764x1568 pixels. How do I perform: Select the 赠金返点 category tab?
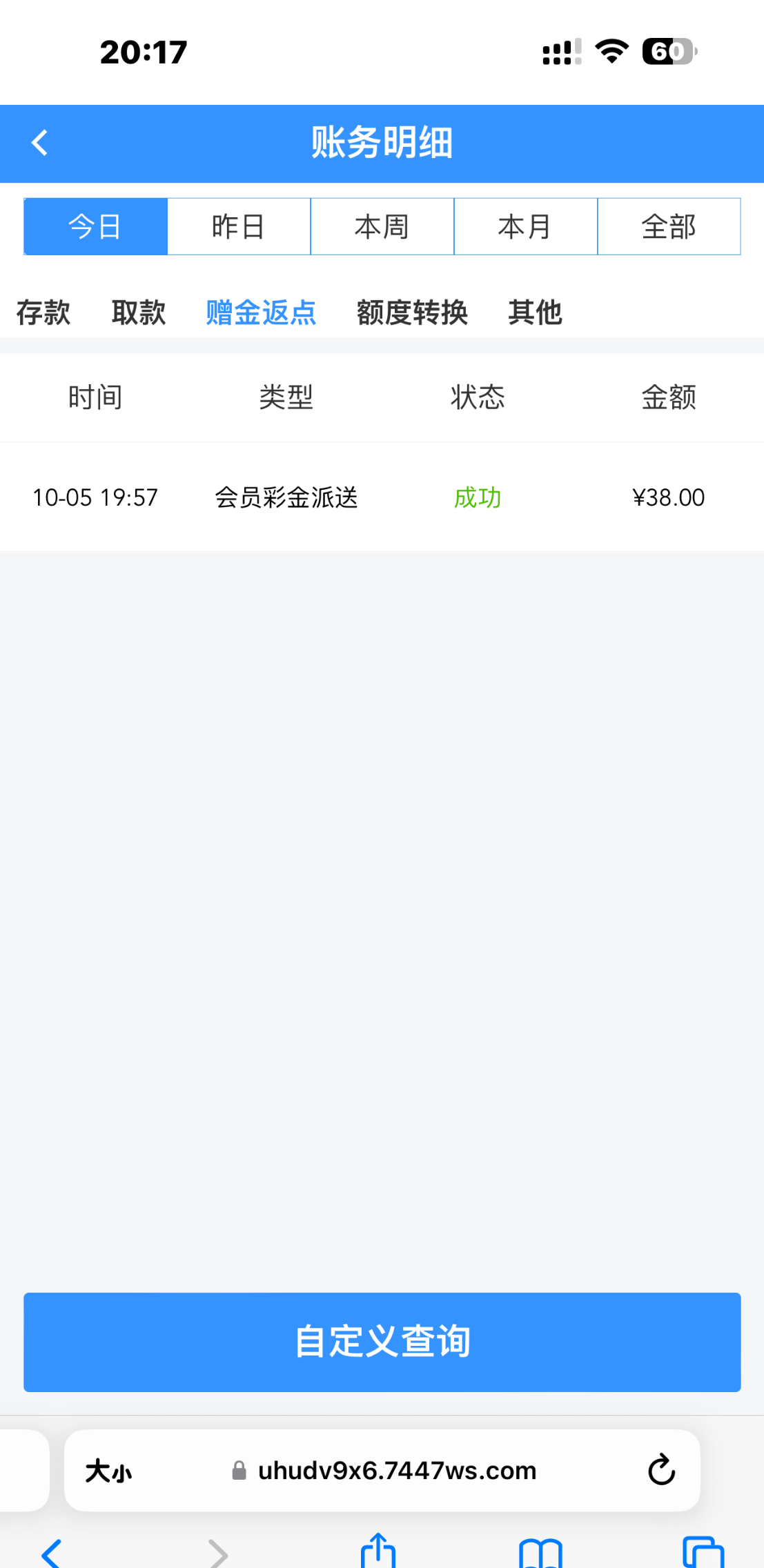pos(261,312)
